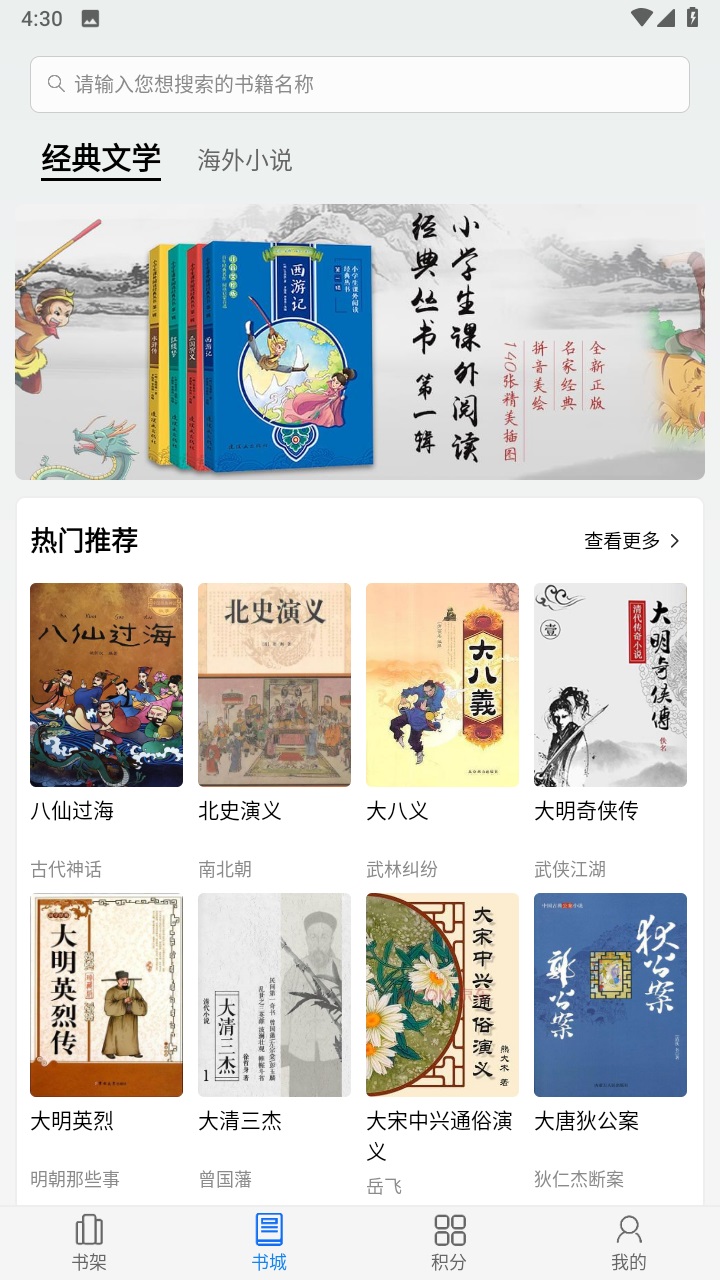Open the book 大八义
Screen dimensions: 720x1280
(443, 685)
